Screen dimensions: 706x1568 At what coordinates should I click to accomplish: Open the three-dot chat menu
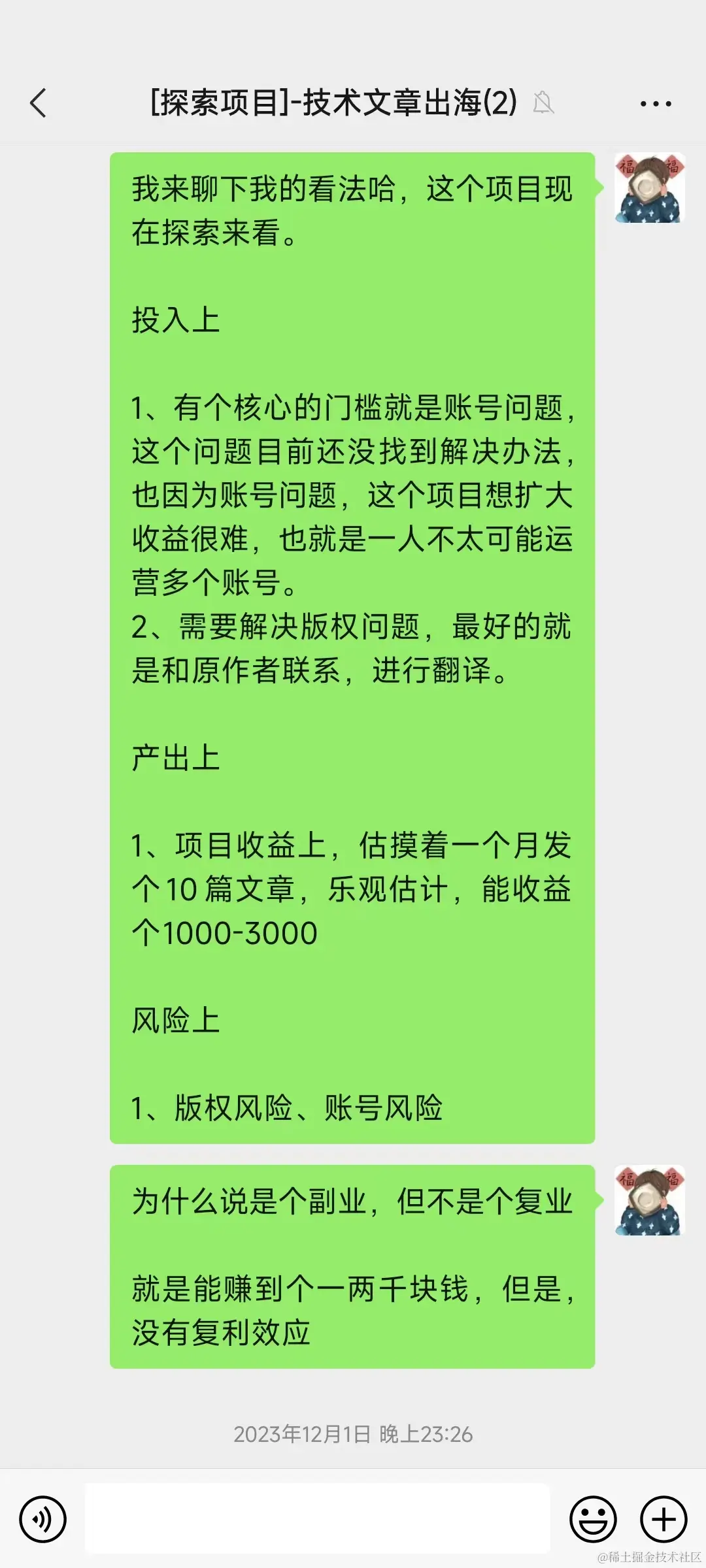(655, 103)
